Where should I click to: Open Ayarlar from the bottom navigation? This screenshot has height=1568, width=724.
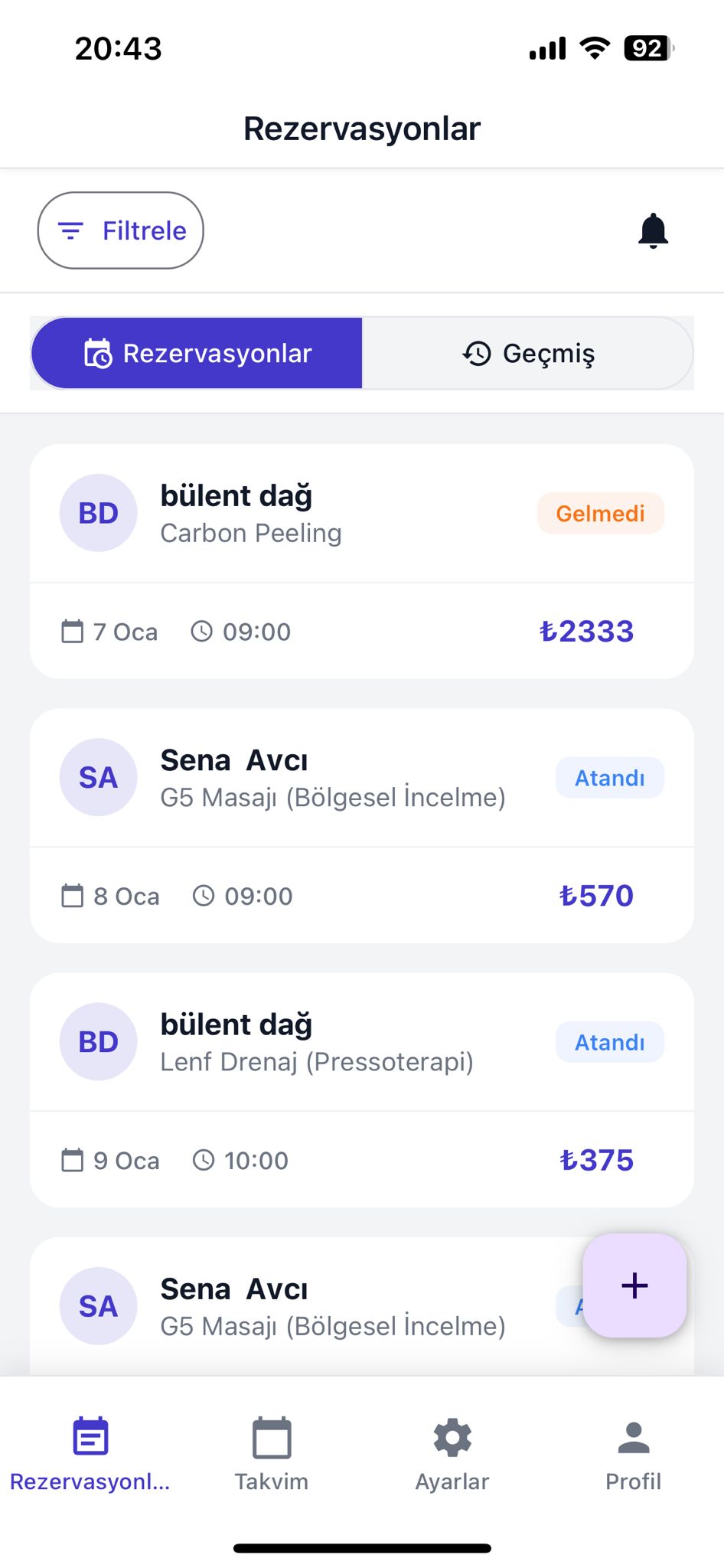[x=452, y=1455]
